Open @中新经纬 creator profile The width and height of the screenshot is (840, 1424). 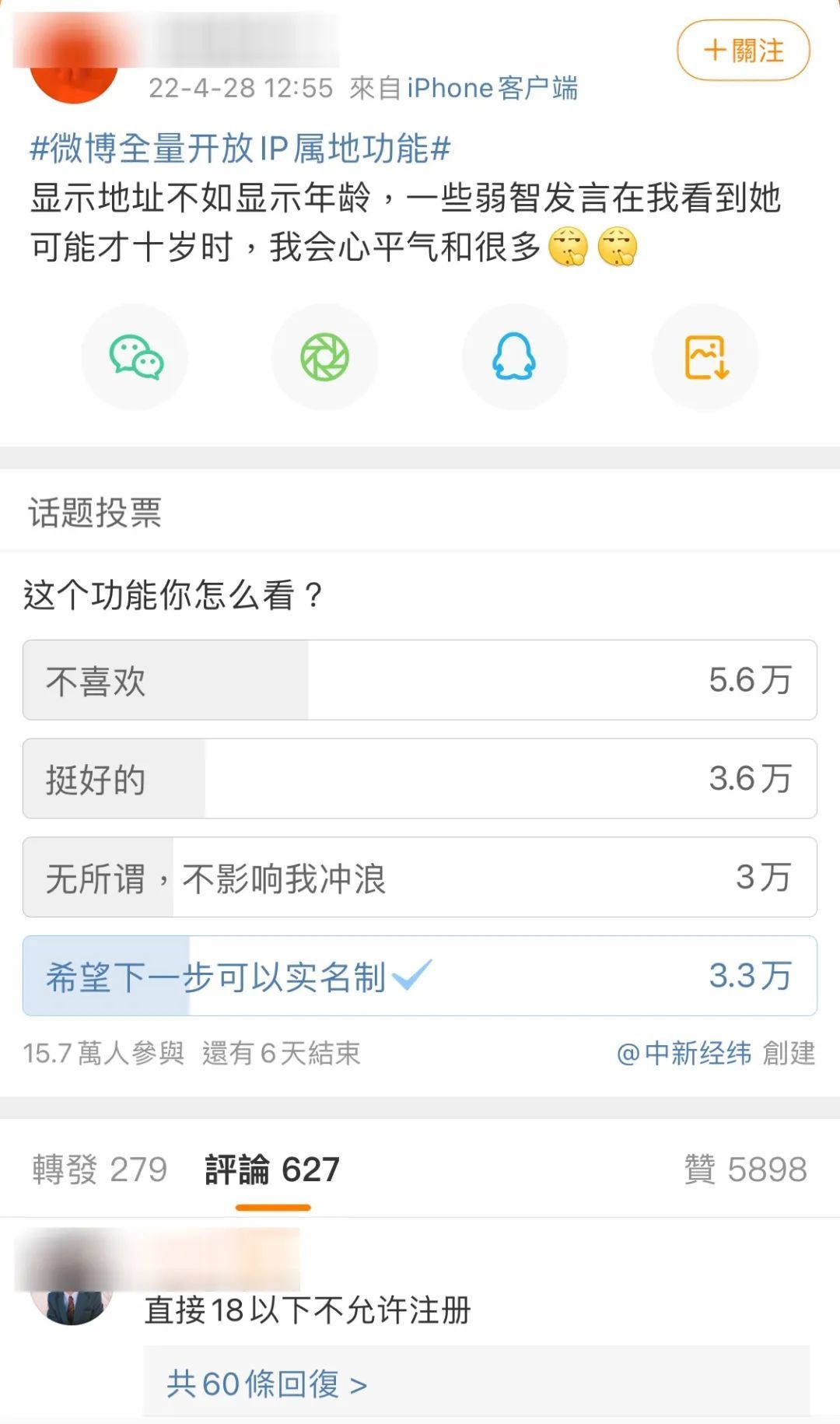(x=684, y=1054)
